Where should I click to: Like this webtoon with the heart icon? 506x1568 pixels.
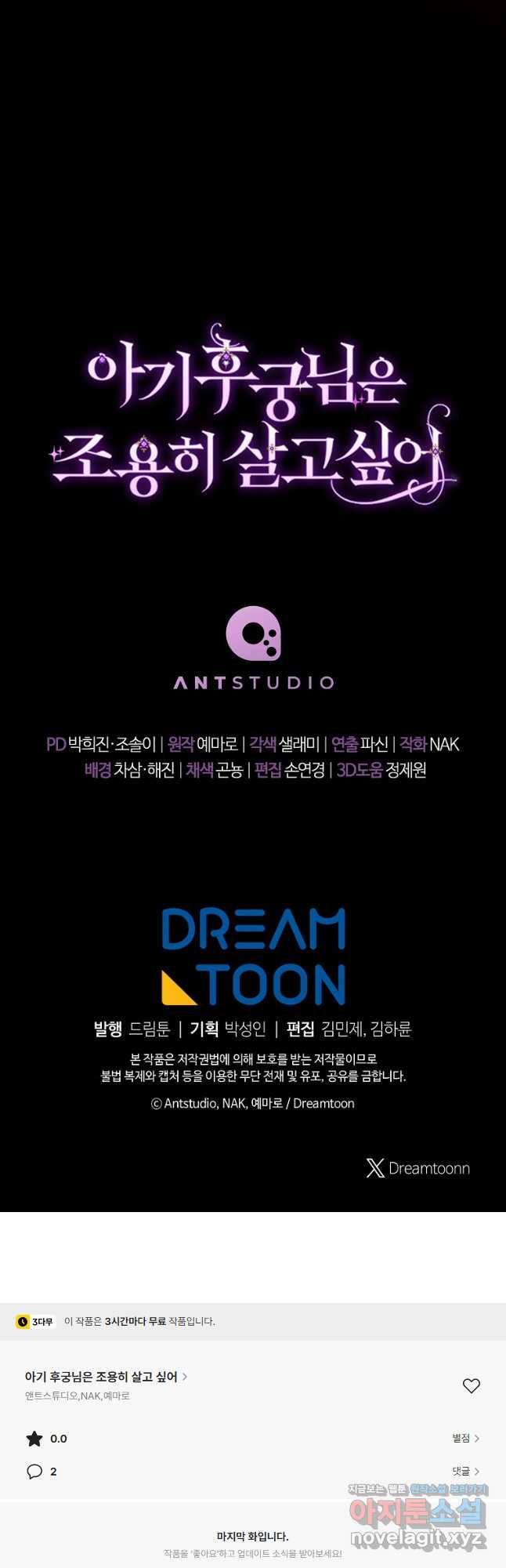(471, 1385)
